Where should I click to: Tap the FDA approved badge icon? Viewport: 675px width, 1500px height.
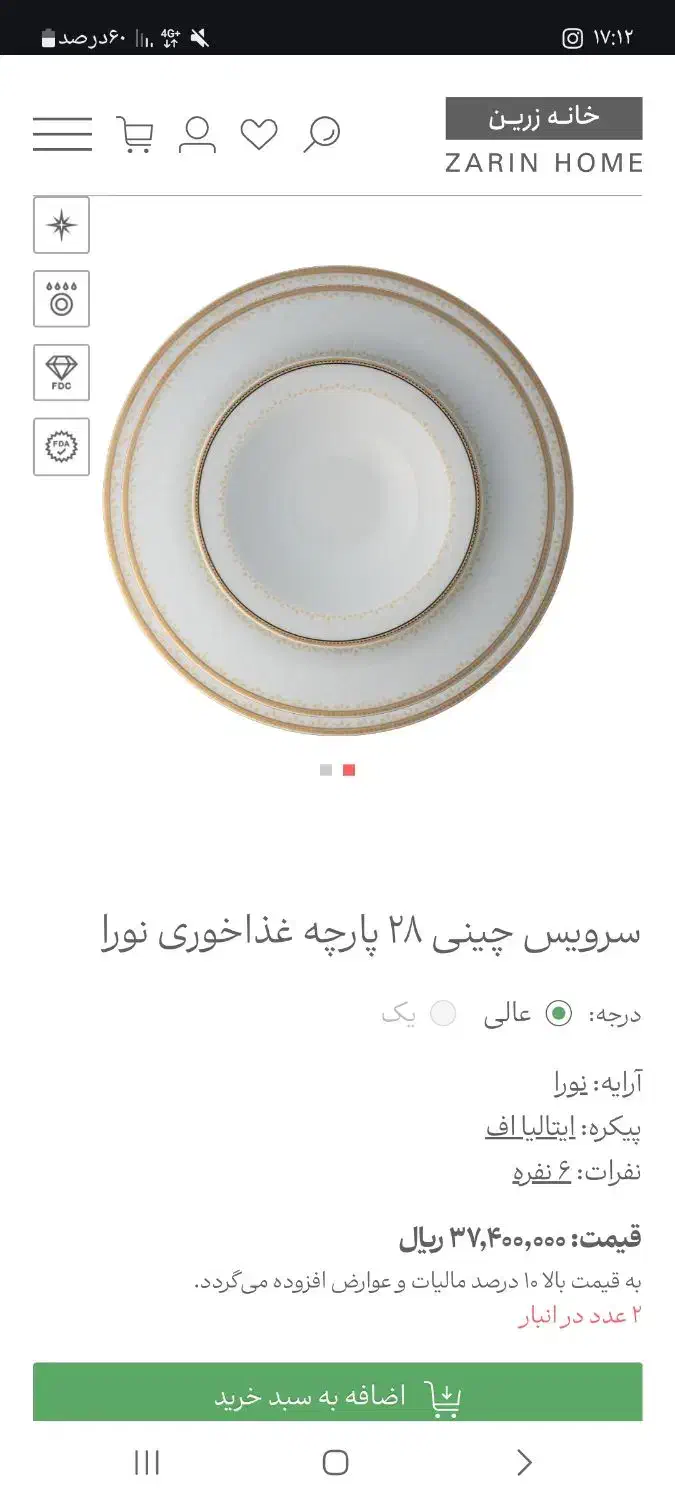61,447
